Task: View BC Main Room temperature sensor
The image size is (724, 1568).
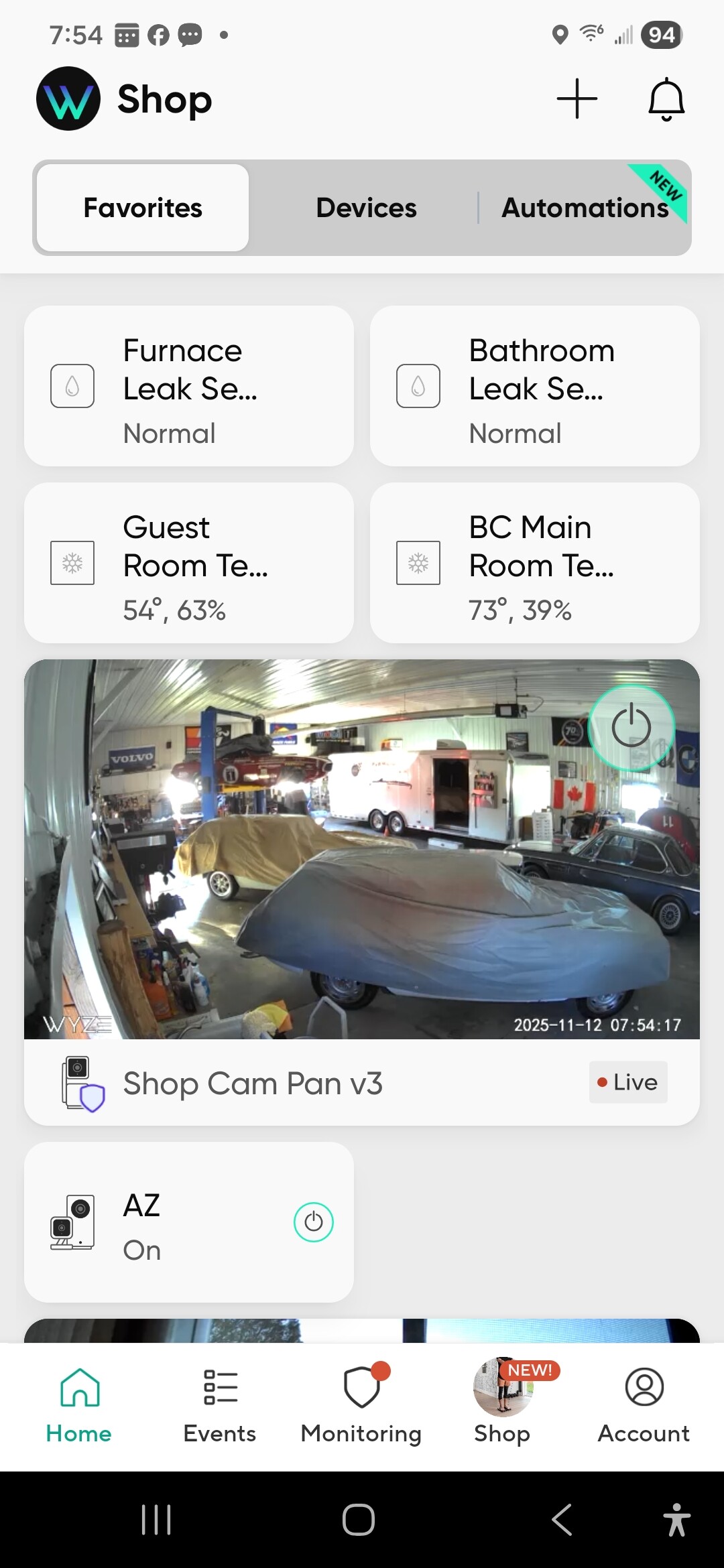Action: point(534,563)
